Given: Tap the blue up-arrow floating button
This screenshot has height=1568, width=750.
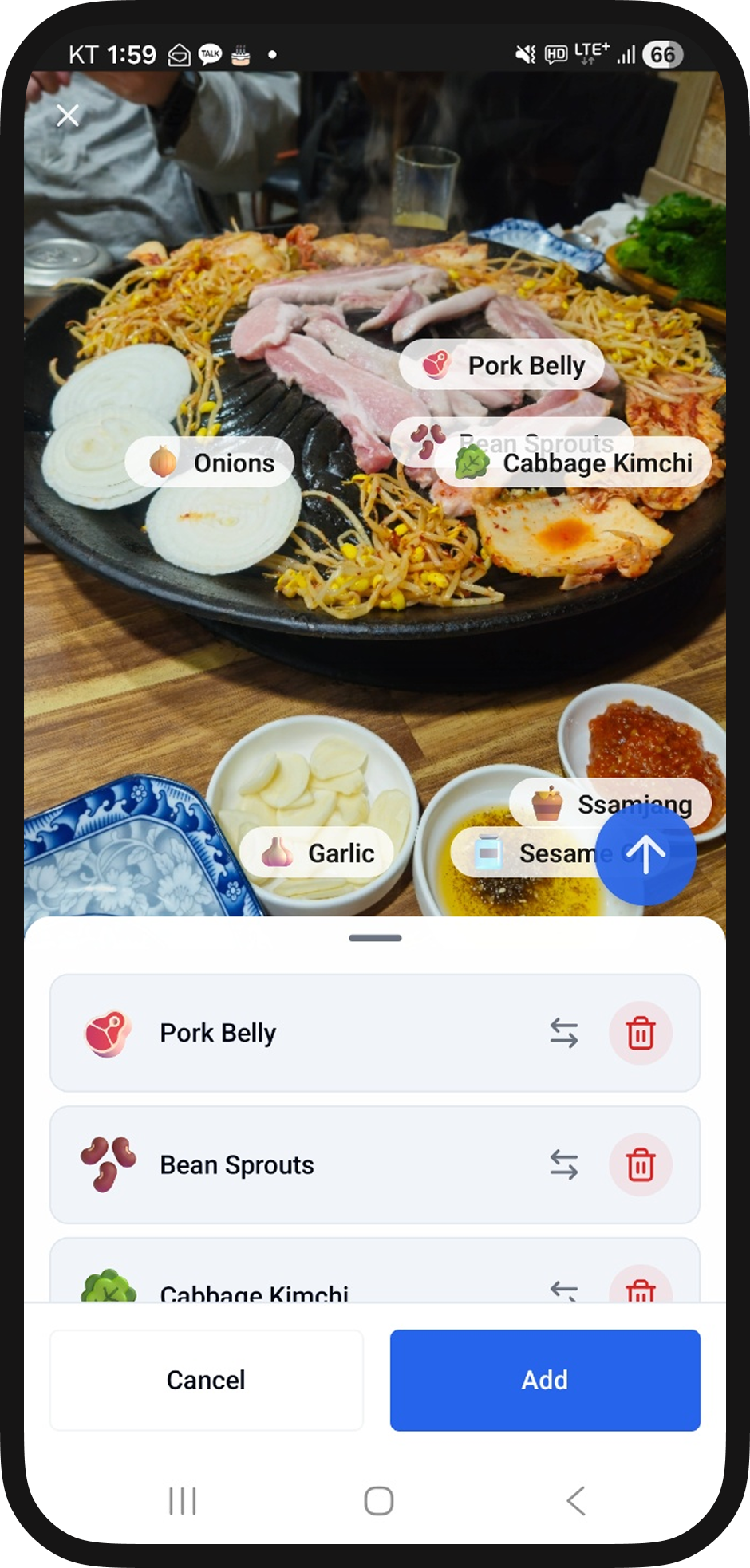Looking at the screenshot, I should (x=645, y=854).
